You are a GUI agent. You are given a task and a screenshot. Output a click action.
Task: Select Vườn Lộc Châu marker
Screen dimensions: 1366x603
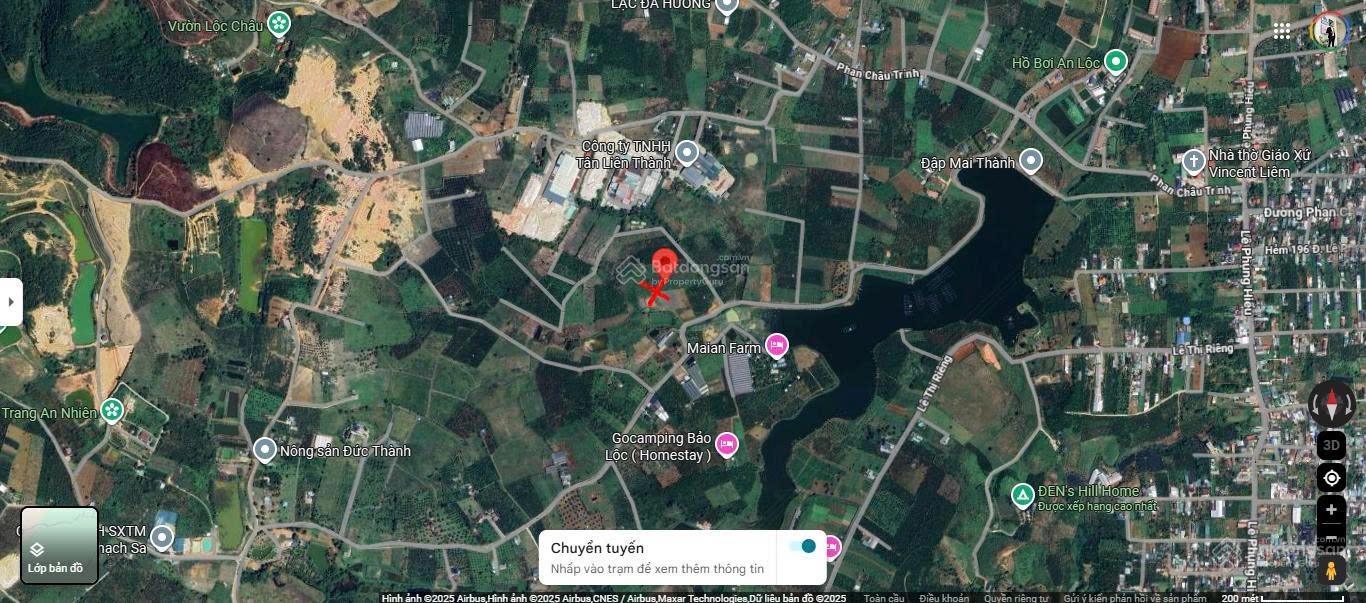point(279,23)
